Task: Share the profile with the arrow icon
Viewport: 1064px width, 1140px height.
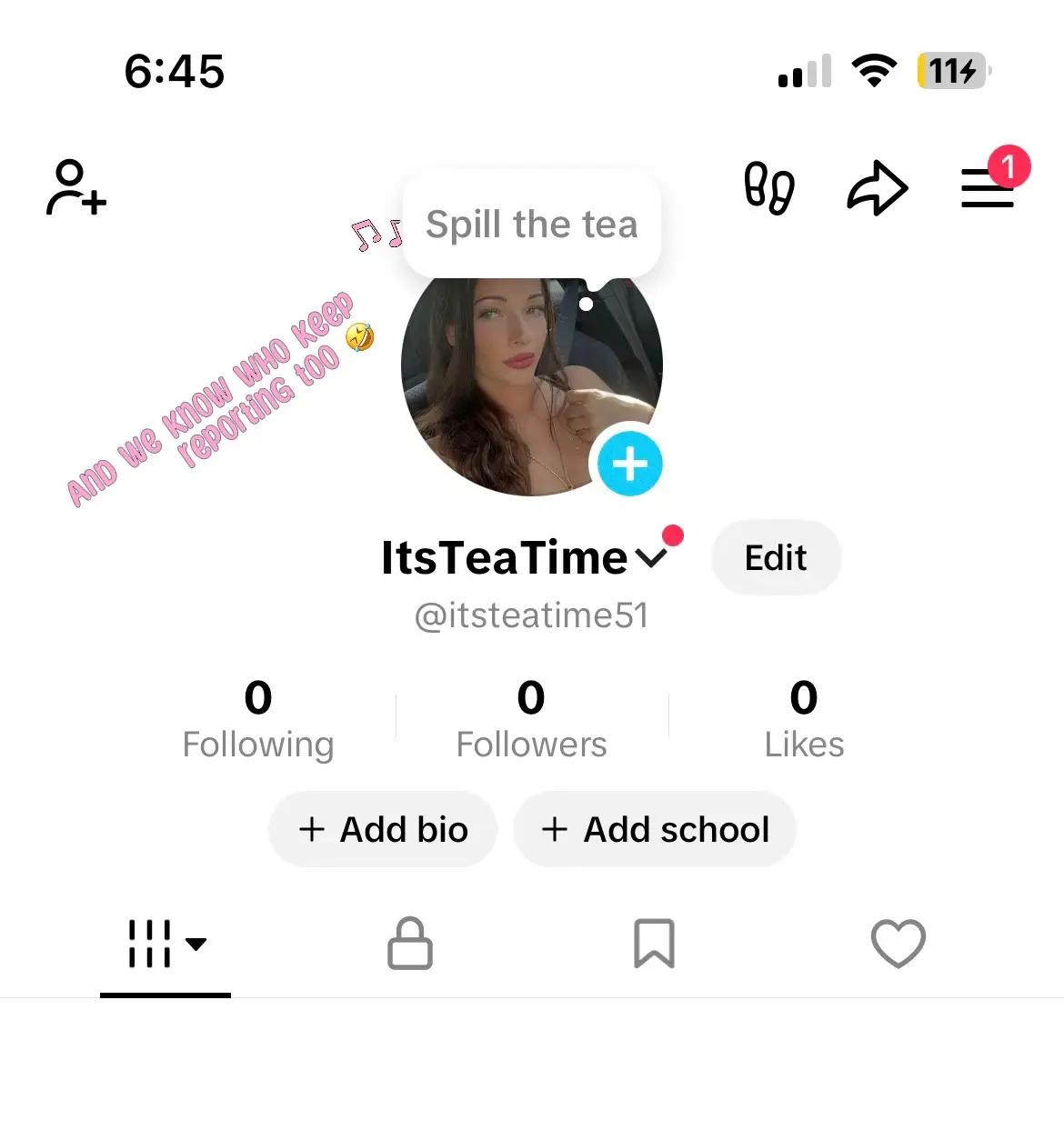Action: click(876, 188)
